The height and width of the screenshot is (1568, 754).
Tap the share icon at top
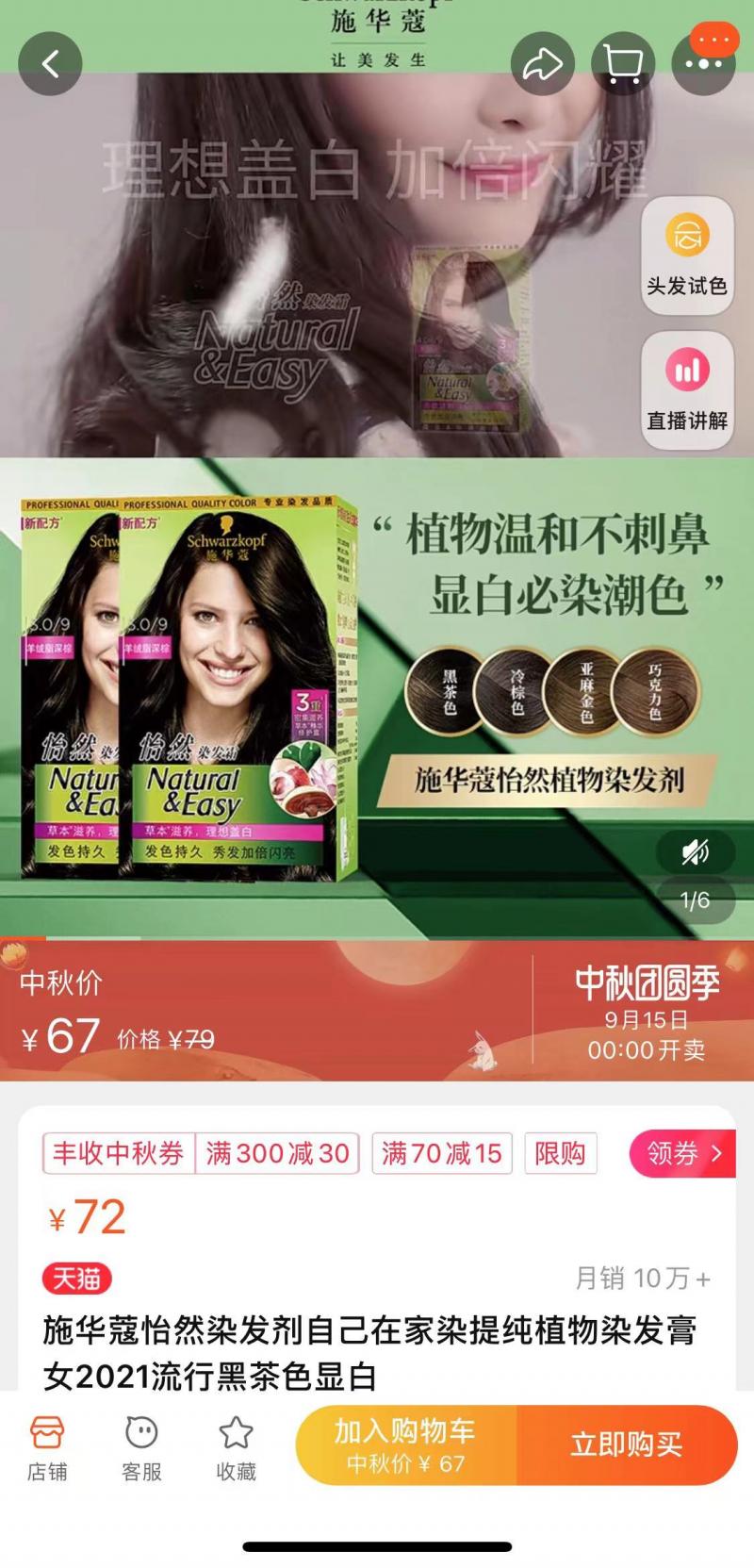point(543,62)
